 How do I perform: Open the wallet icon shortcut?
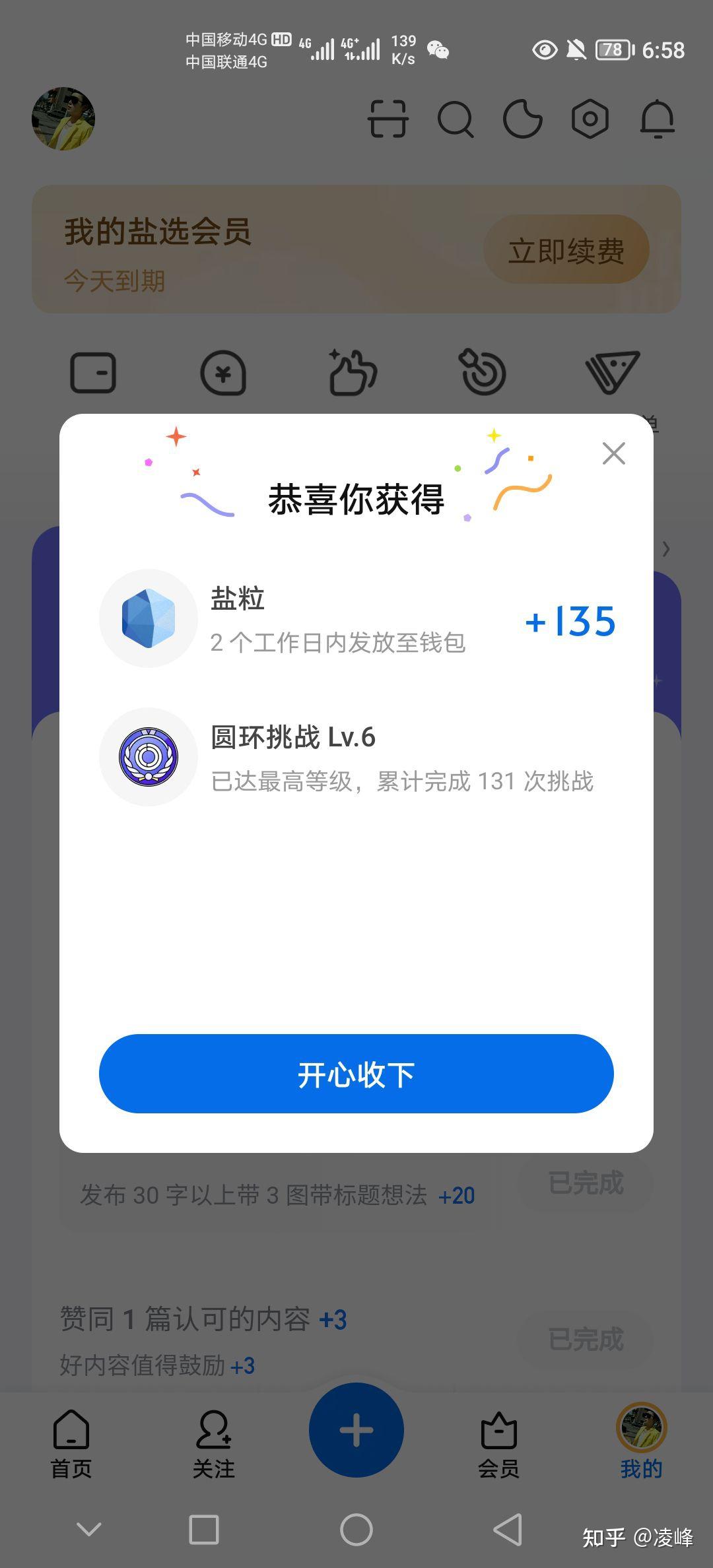[x=93, y=373]
